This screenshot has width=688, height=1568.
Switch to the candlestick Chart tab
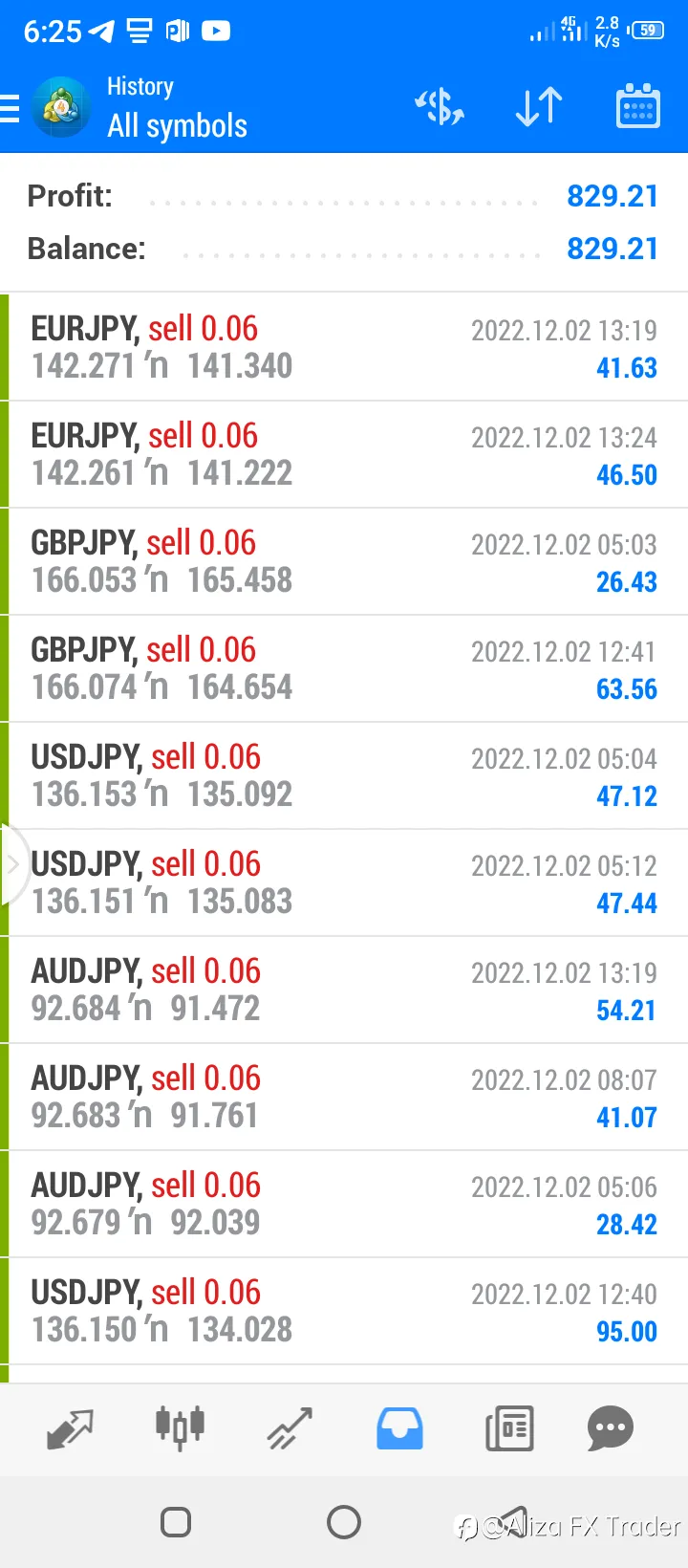[180, 1428]
